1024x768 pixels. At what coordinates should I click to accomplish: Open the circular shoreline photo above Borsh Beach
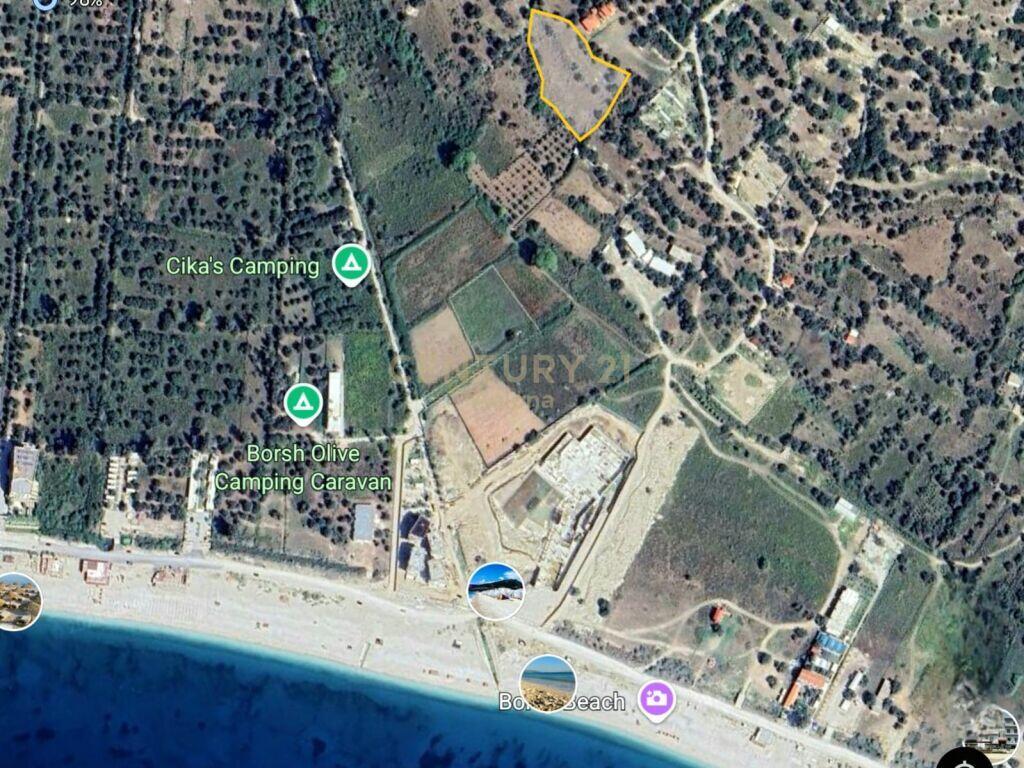tap(495, 591)
